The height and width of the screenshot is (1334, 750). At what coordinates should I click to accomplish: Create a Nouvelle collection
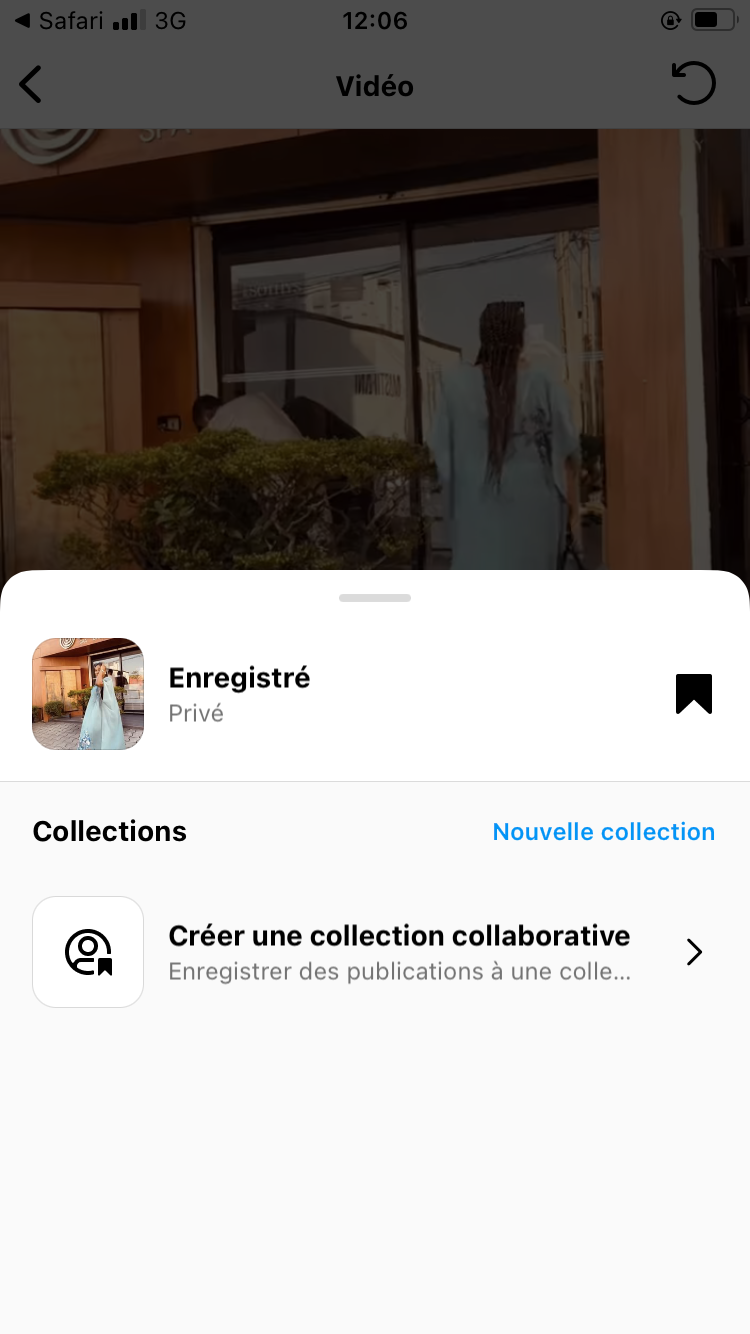pyautogui.click(x=603, y=832)
